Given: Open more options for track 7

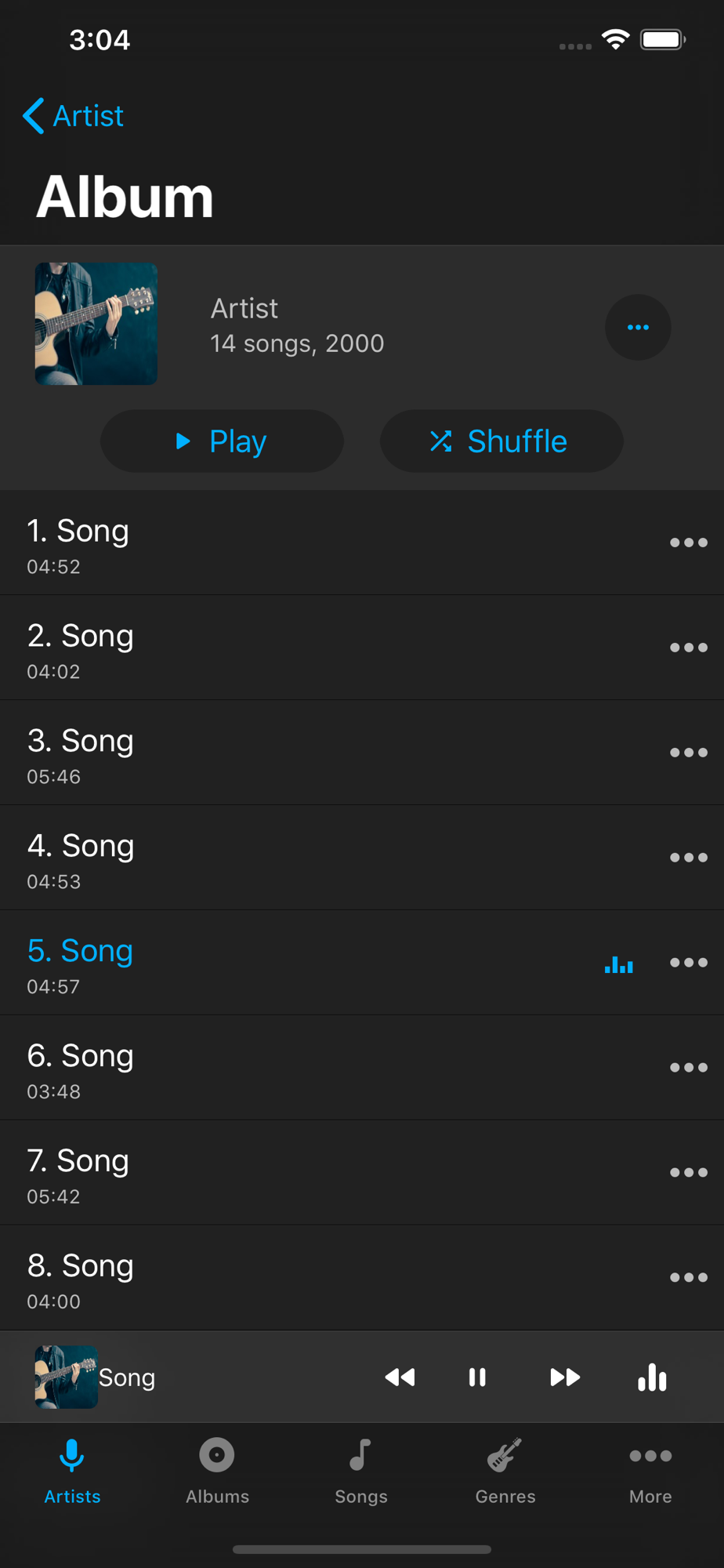Looking at the screenshot, I should (x=688, y=1173).
